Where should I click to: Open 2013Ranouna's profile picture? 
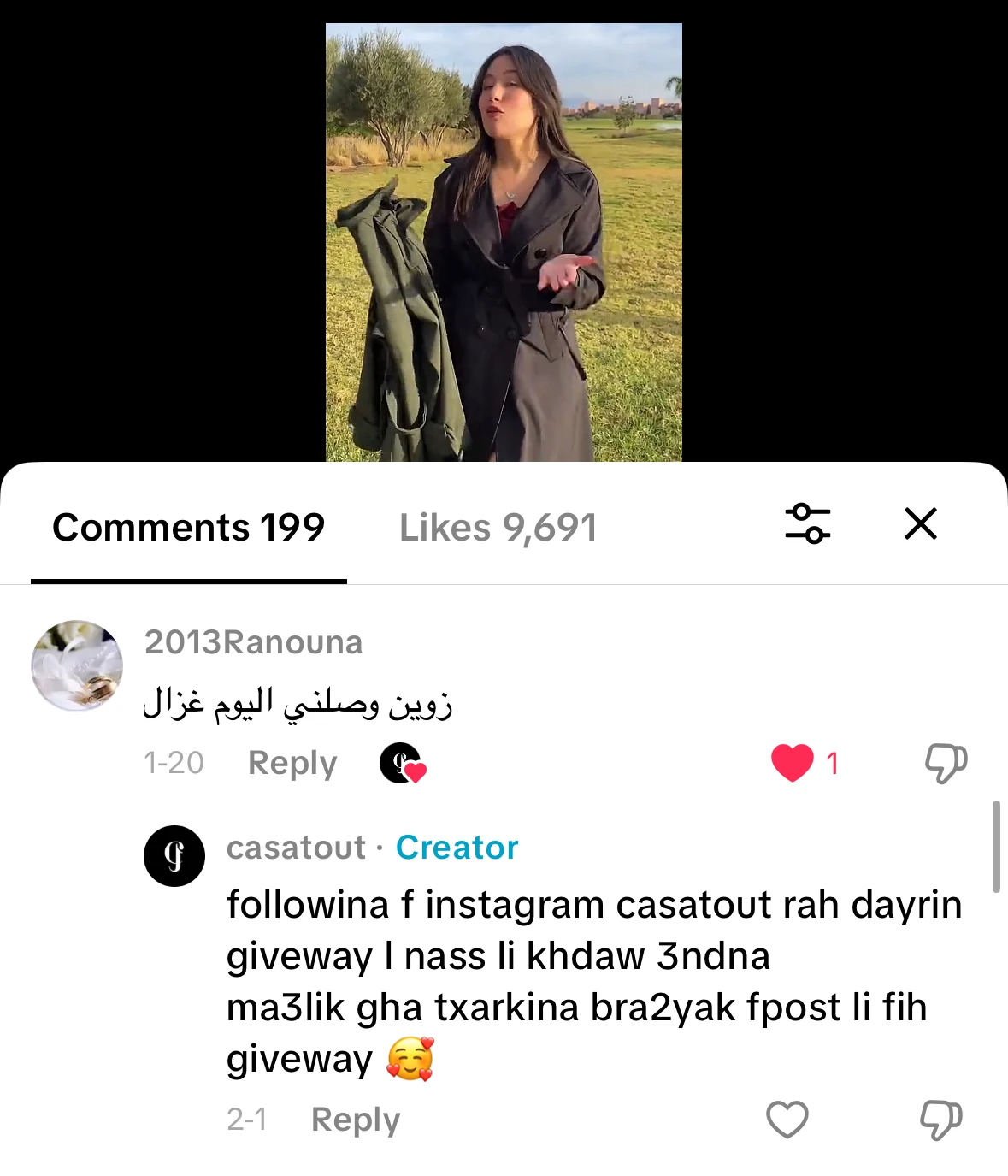[x=77, y=666]
